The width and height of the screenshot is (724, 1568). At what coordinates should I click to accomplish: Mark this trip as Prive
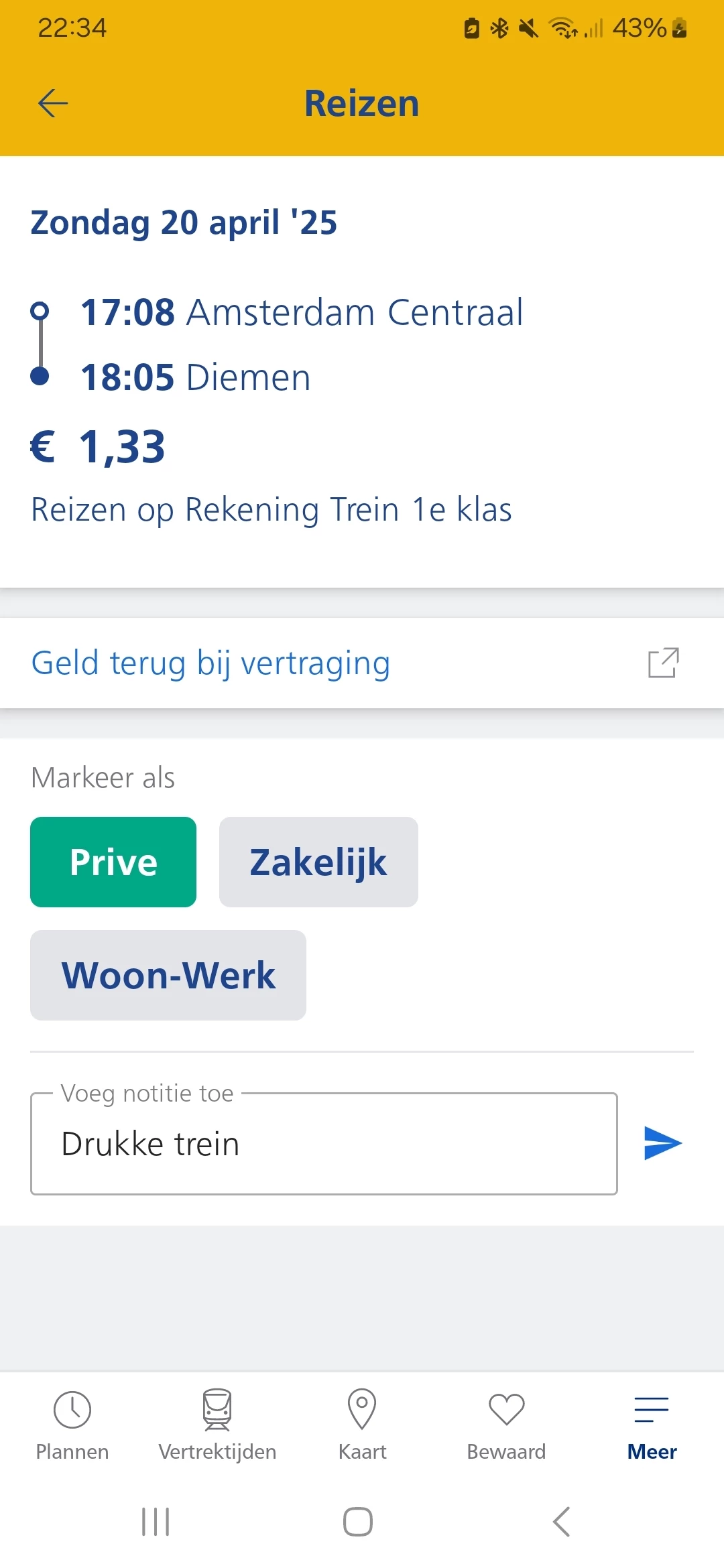point(113,862)
